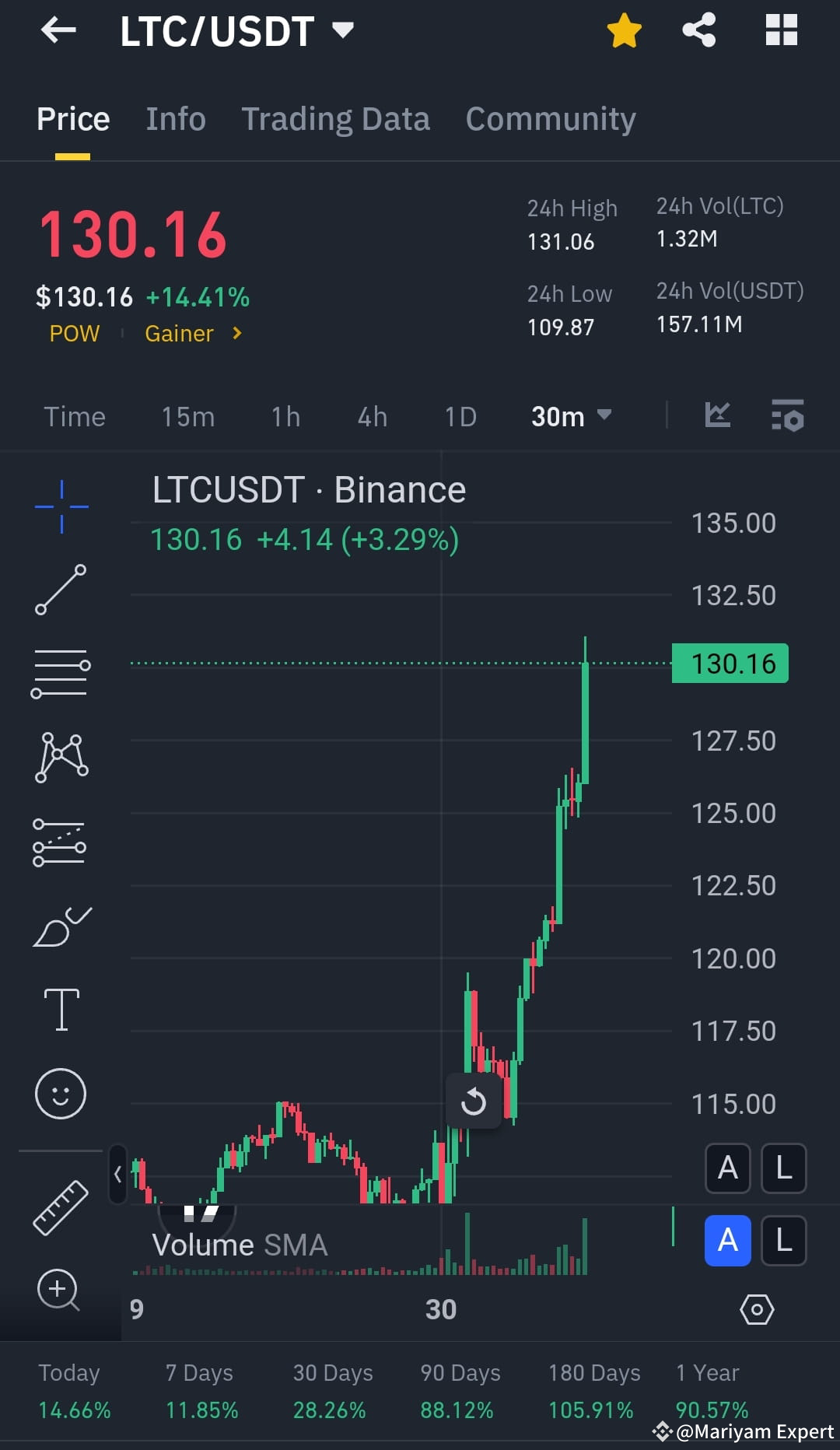Open chart display settings icon

(x=757, y=1309)
